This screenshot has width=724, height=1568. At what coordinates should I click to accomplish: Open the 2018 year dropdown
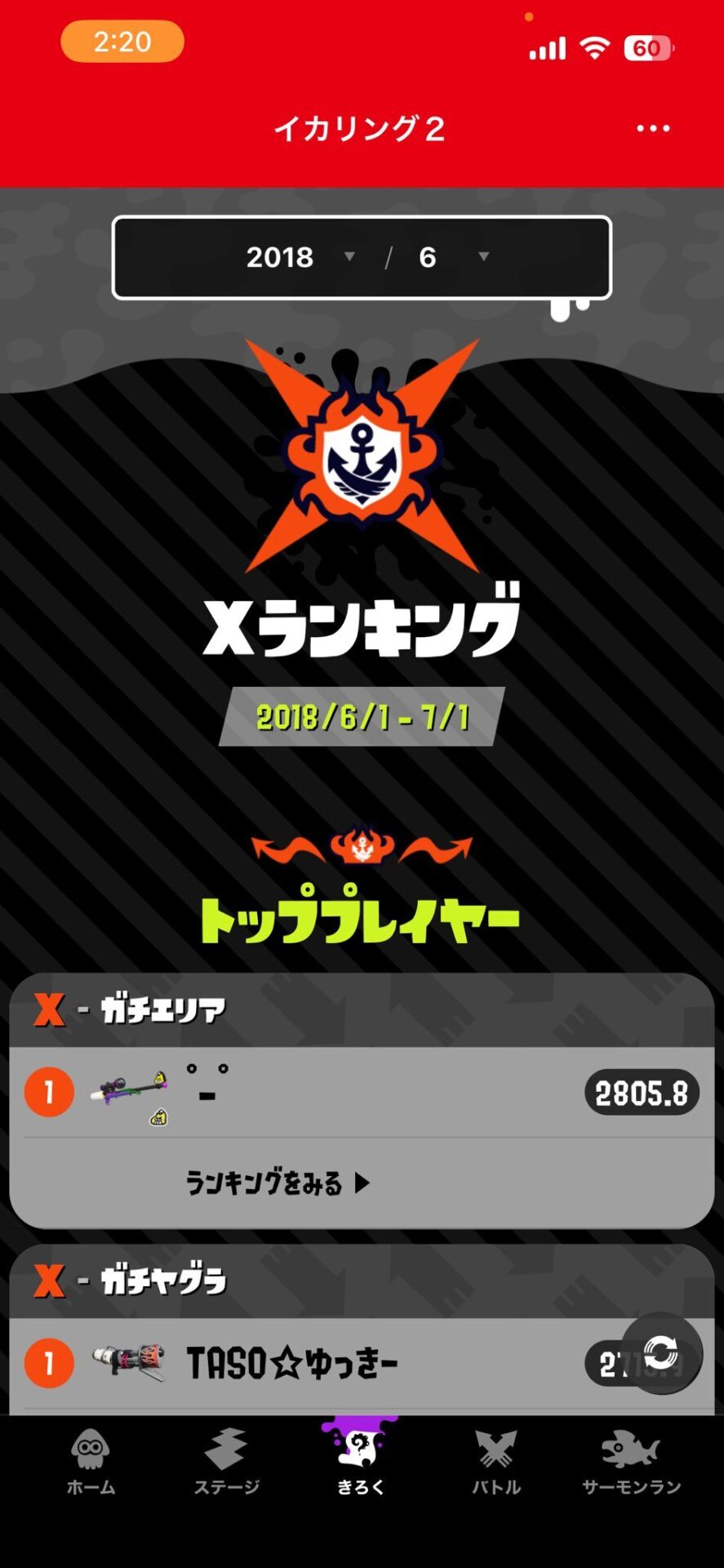click(300, 257)
